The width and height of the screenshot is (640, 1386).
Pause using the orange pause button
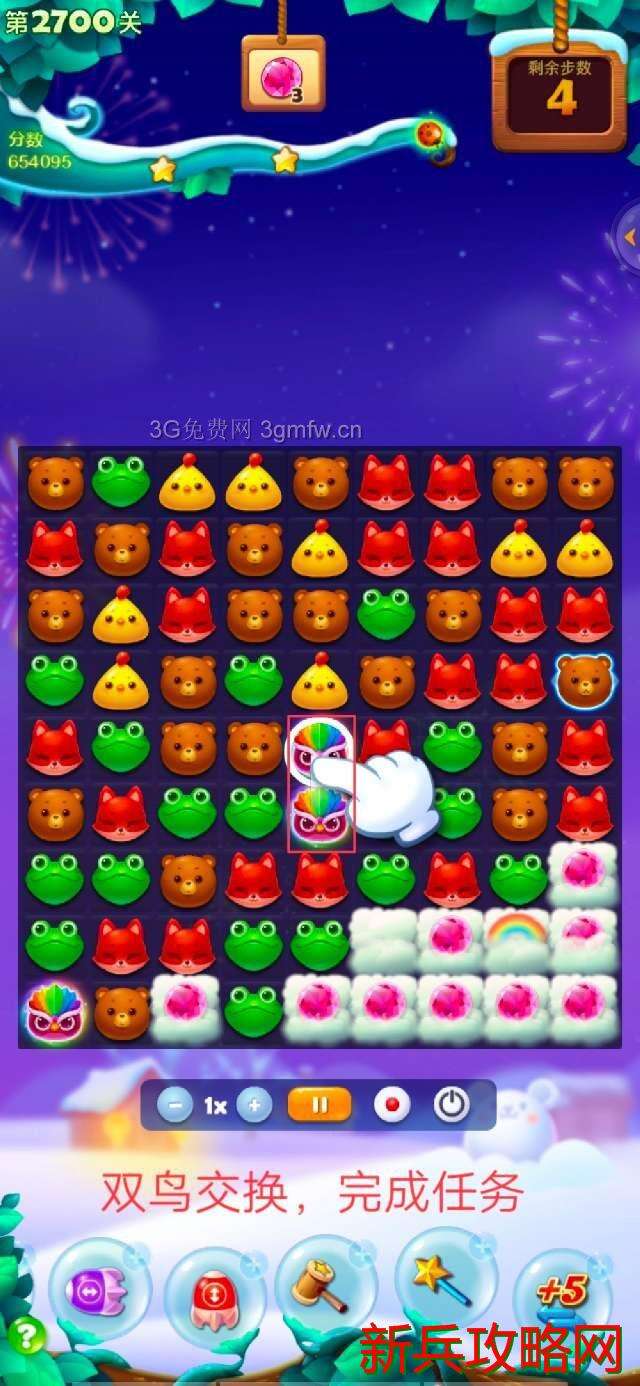point(320,1105)
